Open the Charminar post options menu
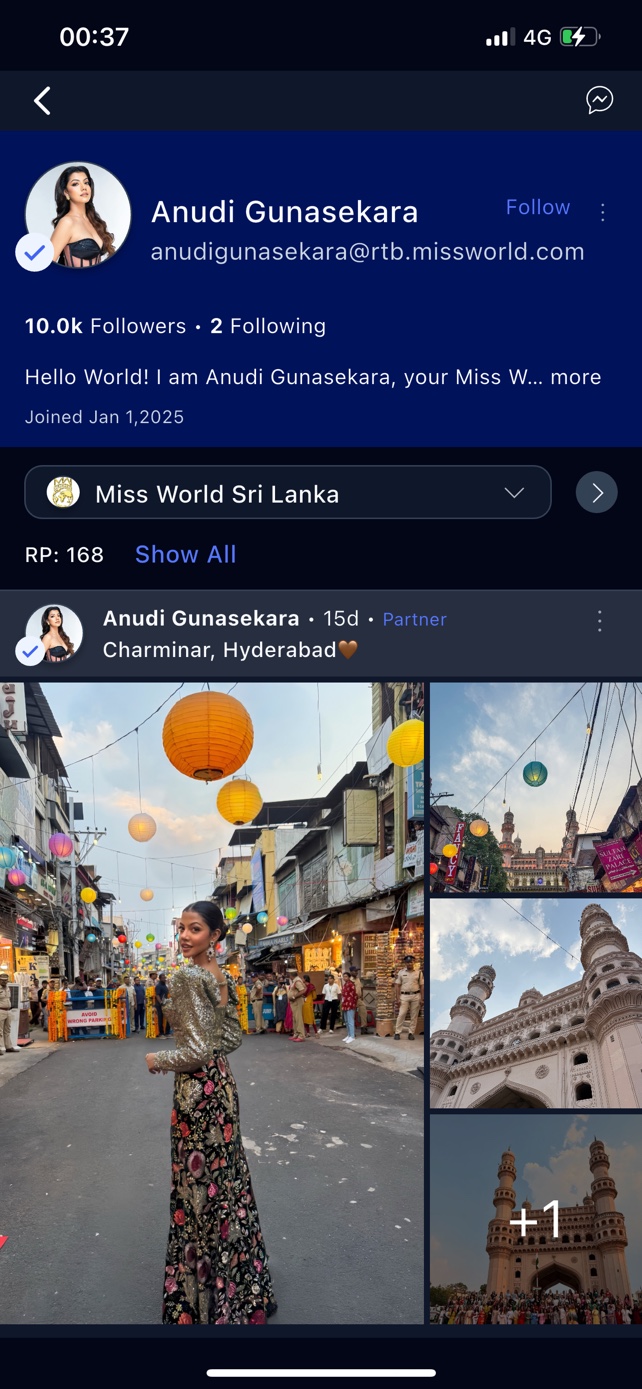 [600, 621]
